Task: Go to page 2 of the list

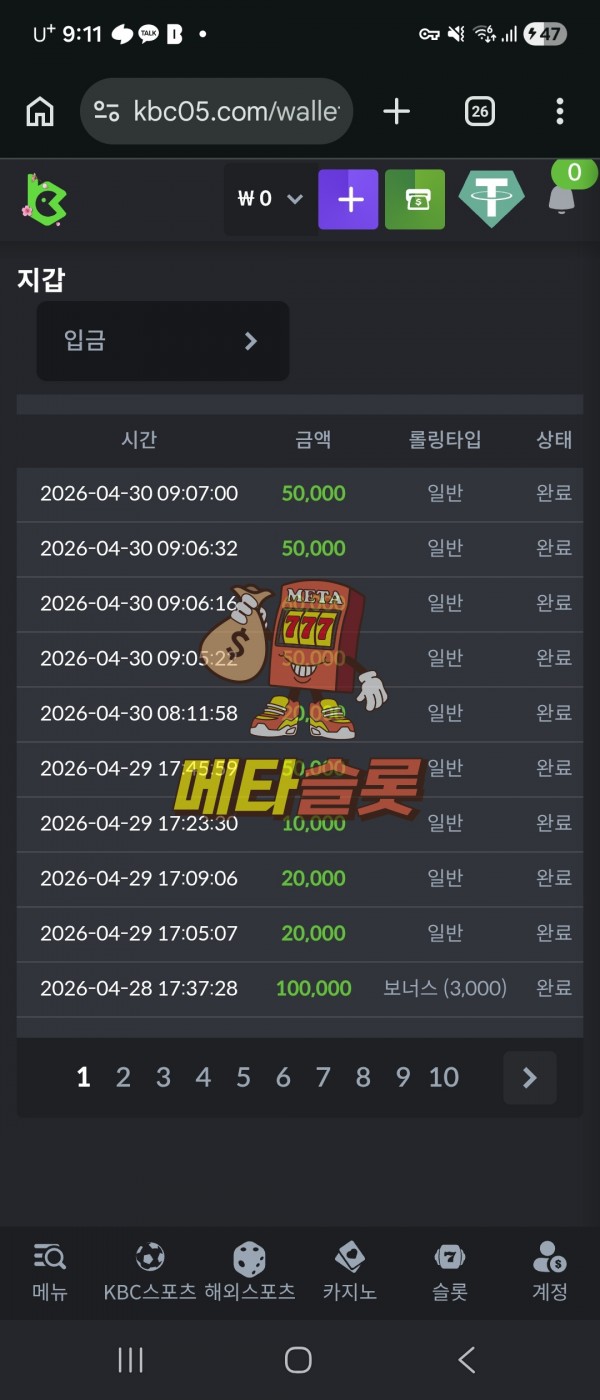Action: tap(123, 1077)
